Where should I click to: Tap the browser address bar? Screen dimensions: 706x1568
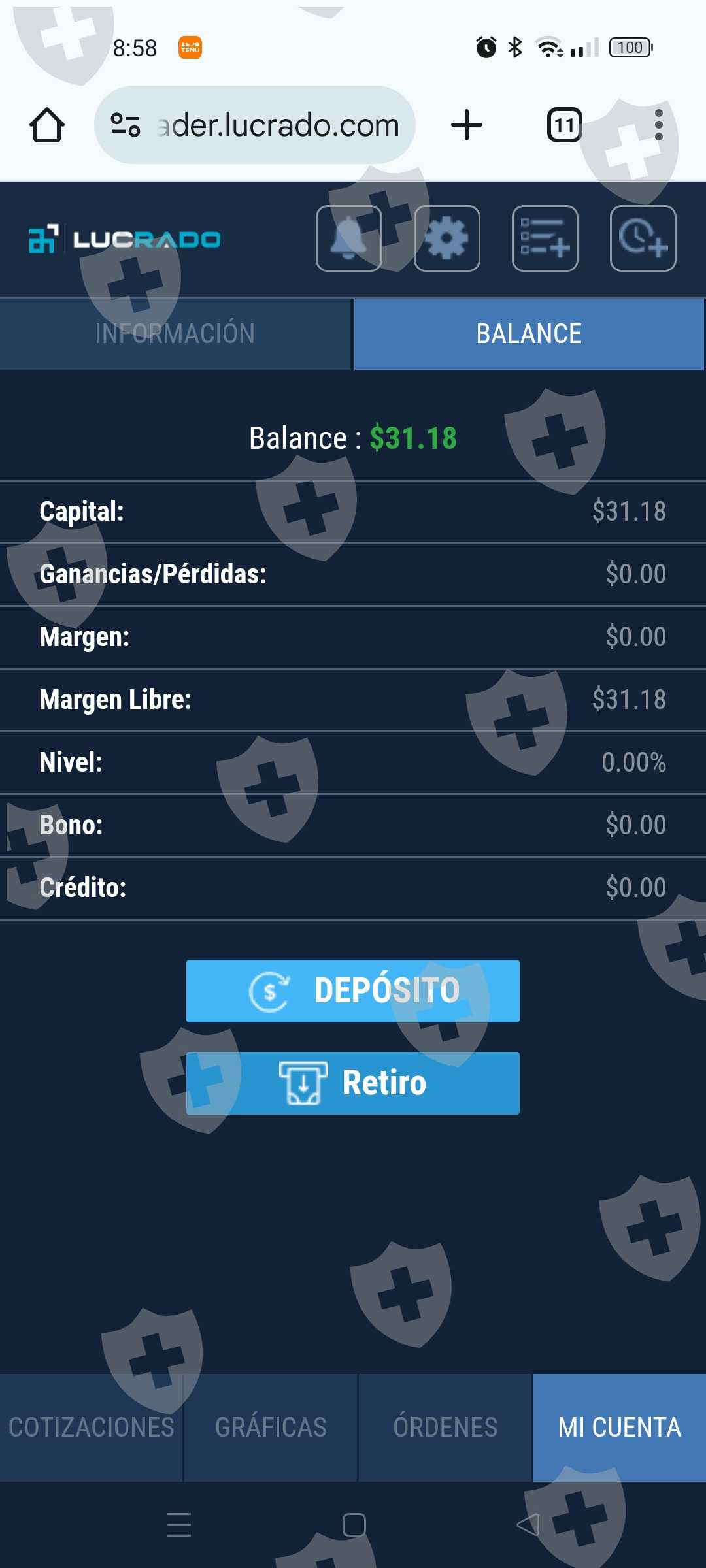pyautogui.click(x=278, y=125)
